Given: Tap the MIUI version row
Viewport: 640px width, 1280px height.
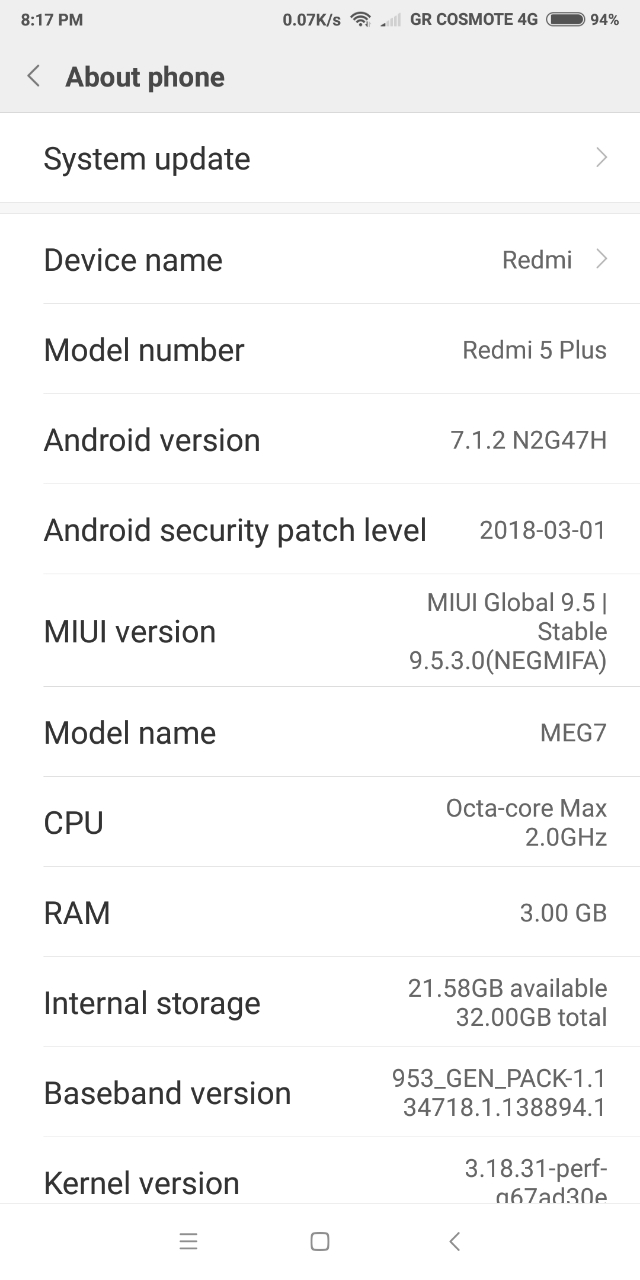Looking at the screenshot, I should click(x=320, y=631).
